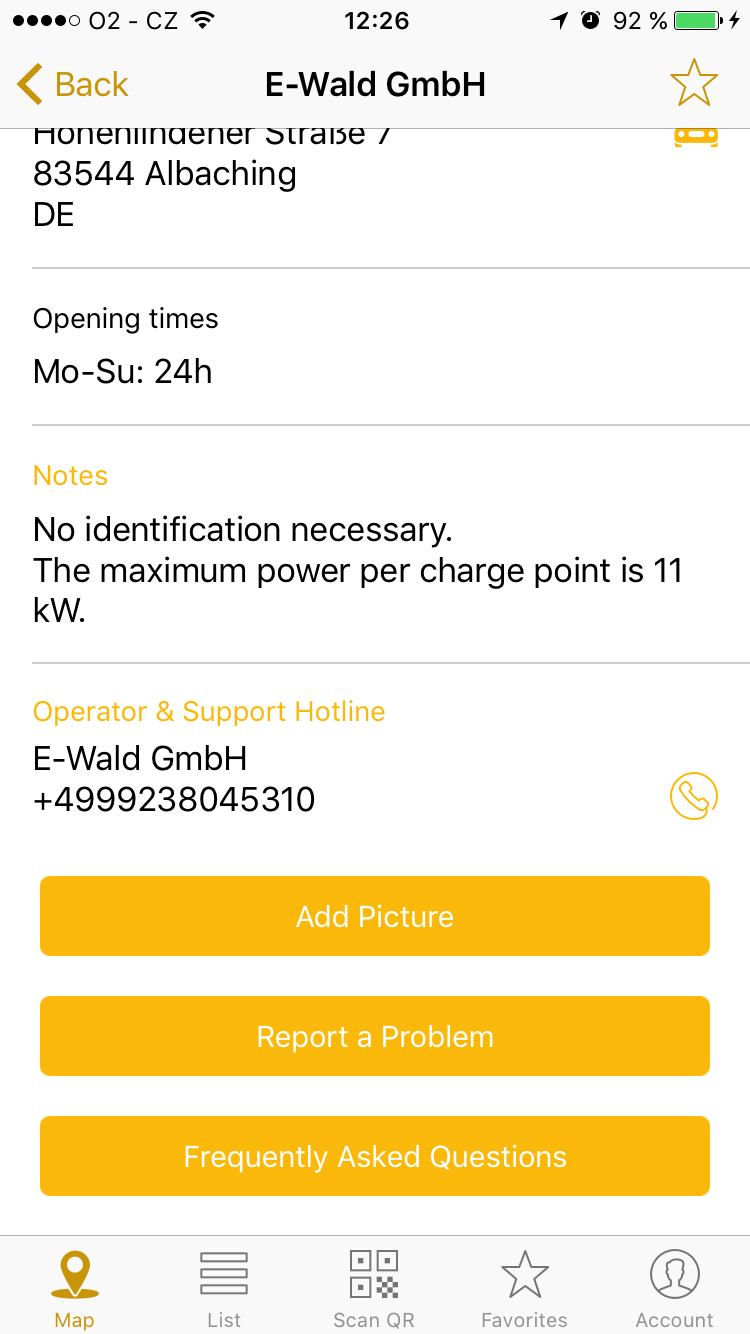Open the Account tab

click(675, 1288)
